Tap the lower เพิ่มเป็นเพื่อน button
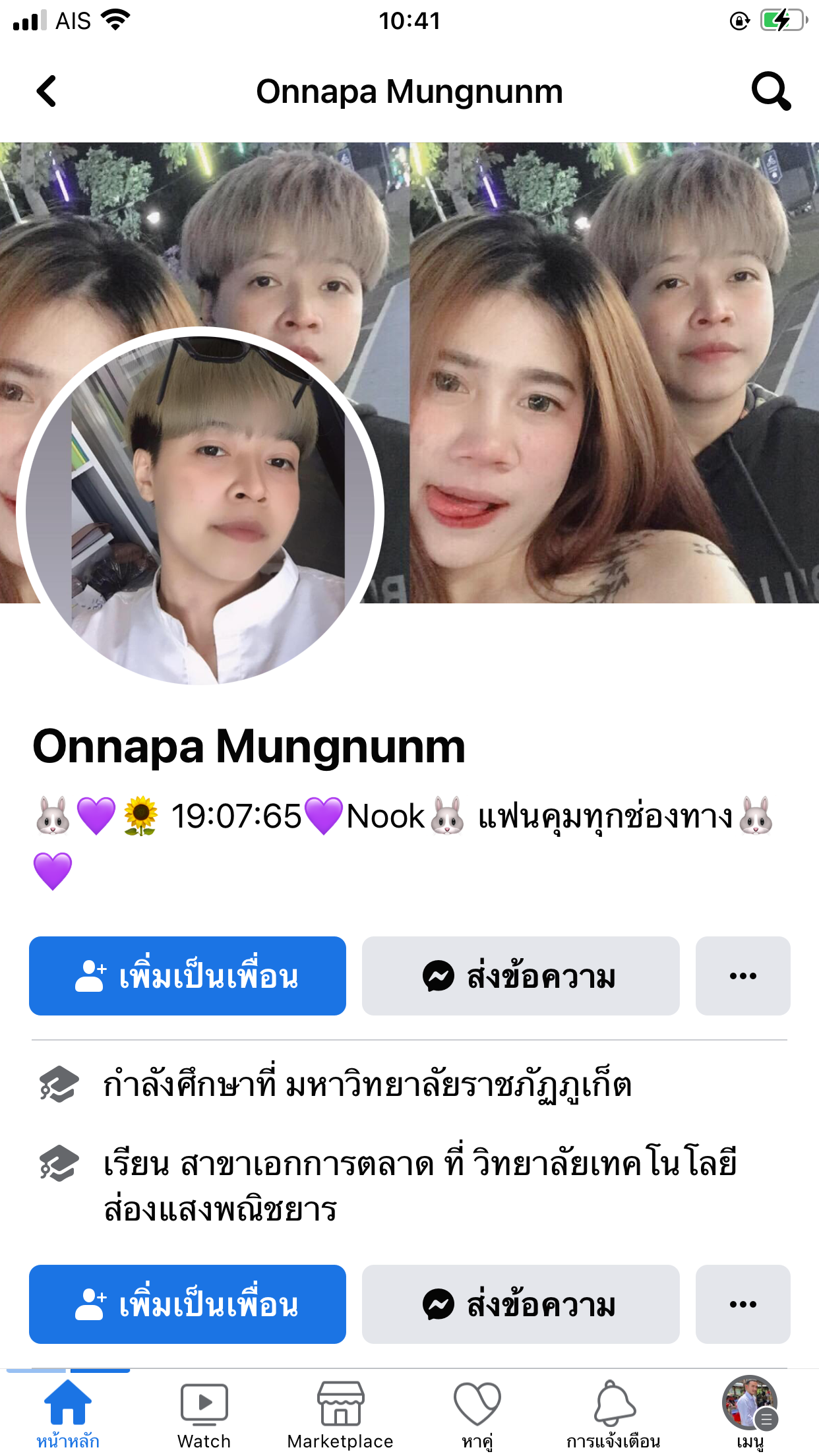This screenshot has height=1456, width=819. (187, 1304)
